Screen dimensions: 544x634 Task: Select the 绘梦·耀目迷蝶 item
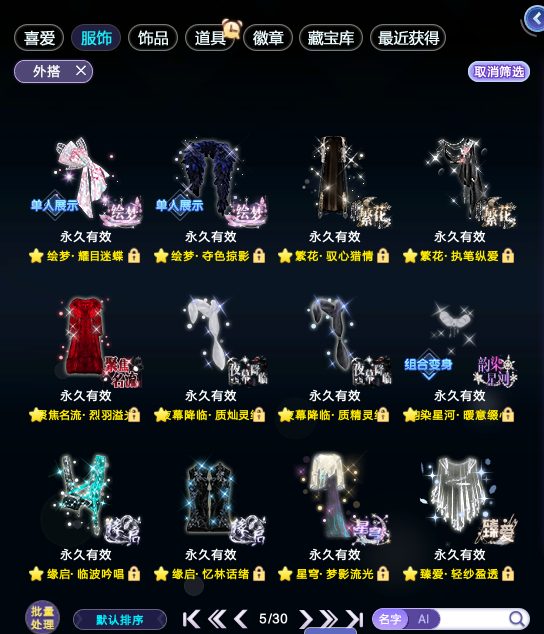click(85, 200)
